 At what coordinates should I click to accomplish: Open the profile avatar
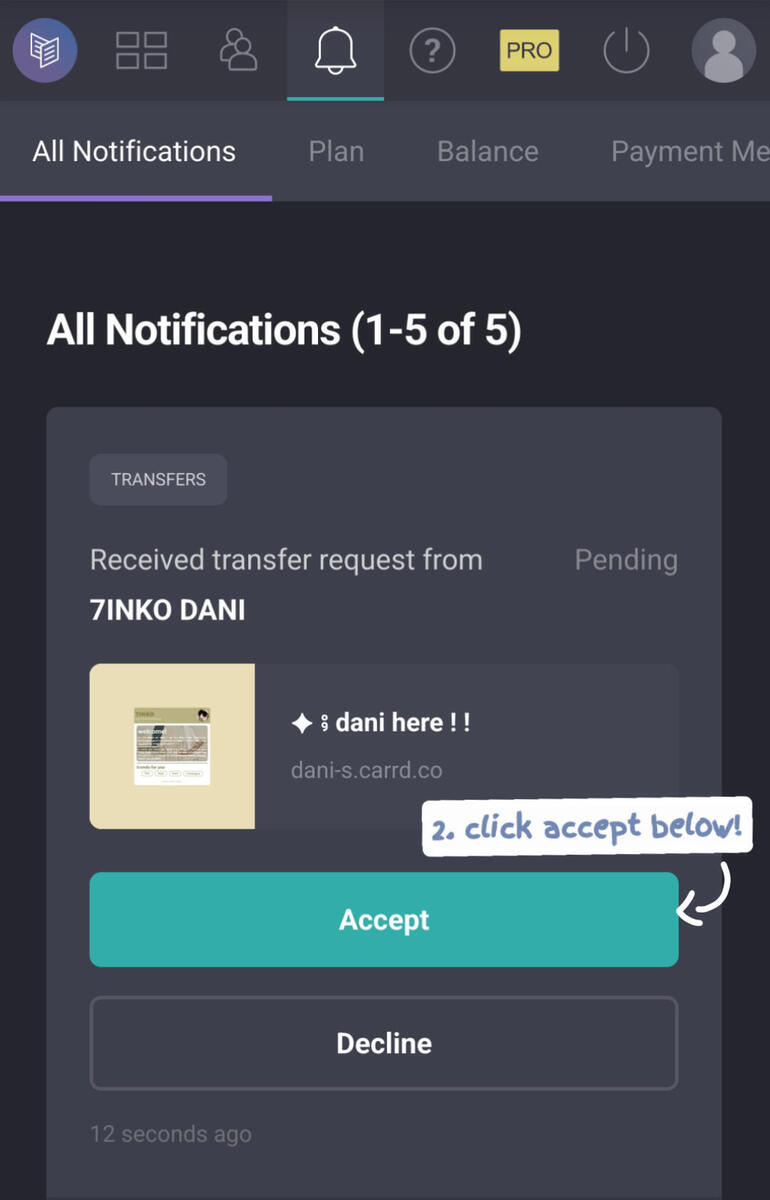pyautogui.click(x=724, y=50)
